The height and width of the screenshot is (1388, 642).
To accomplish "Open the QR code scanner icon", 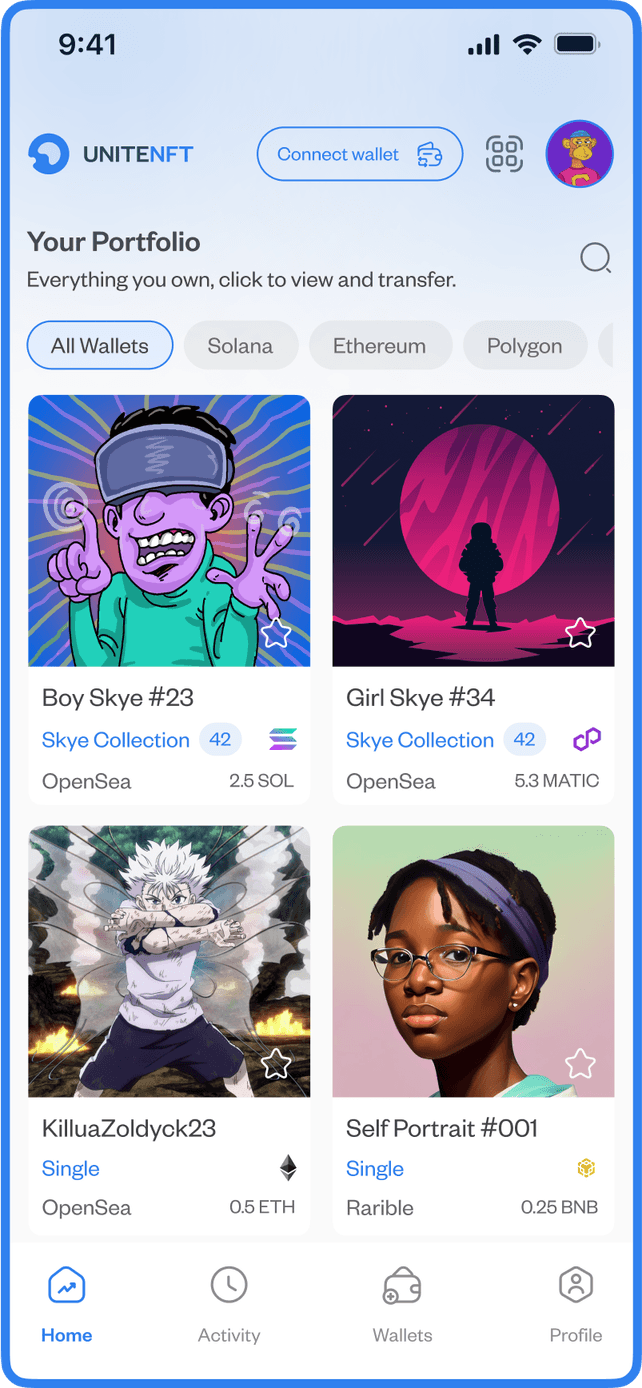I will pos(505,154).
